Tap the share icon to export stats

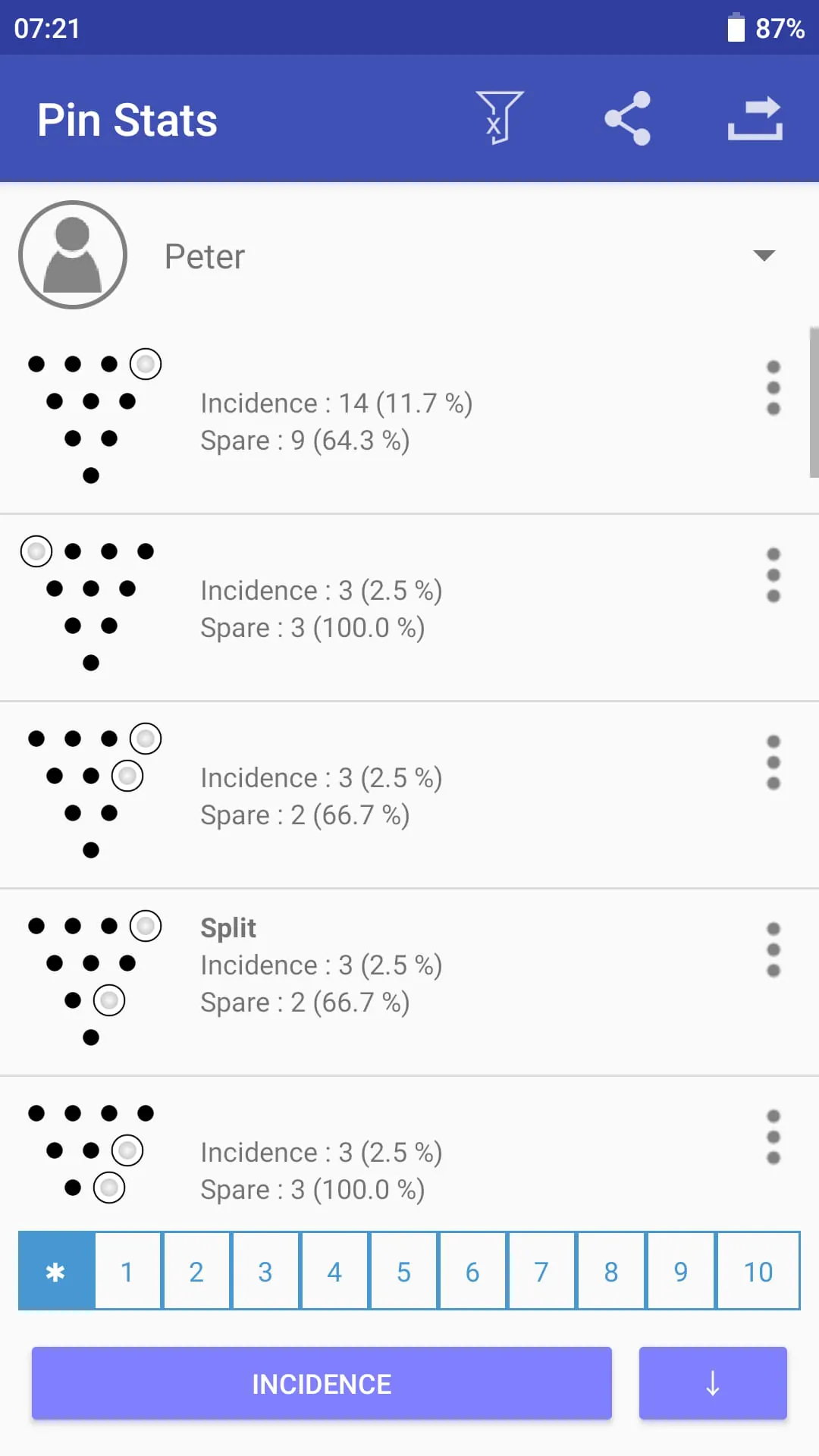tap(627, 118)
